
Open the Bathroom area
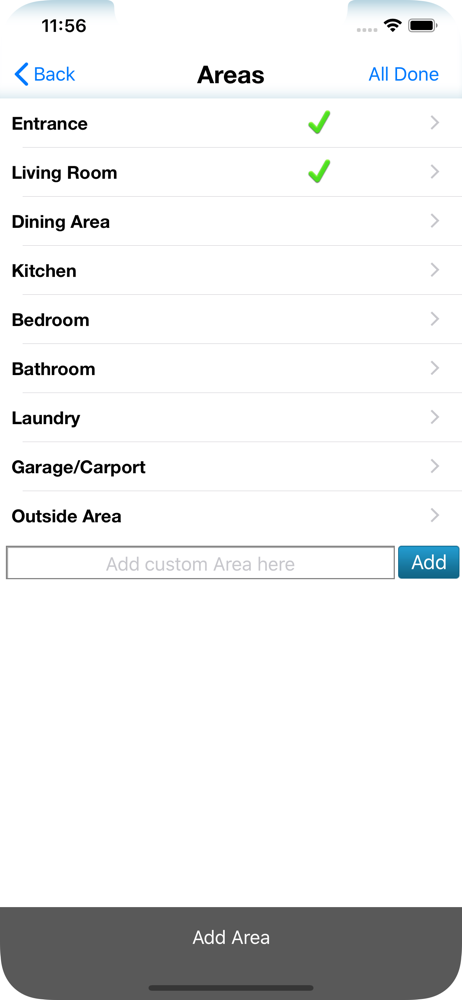coord(231,369)
